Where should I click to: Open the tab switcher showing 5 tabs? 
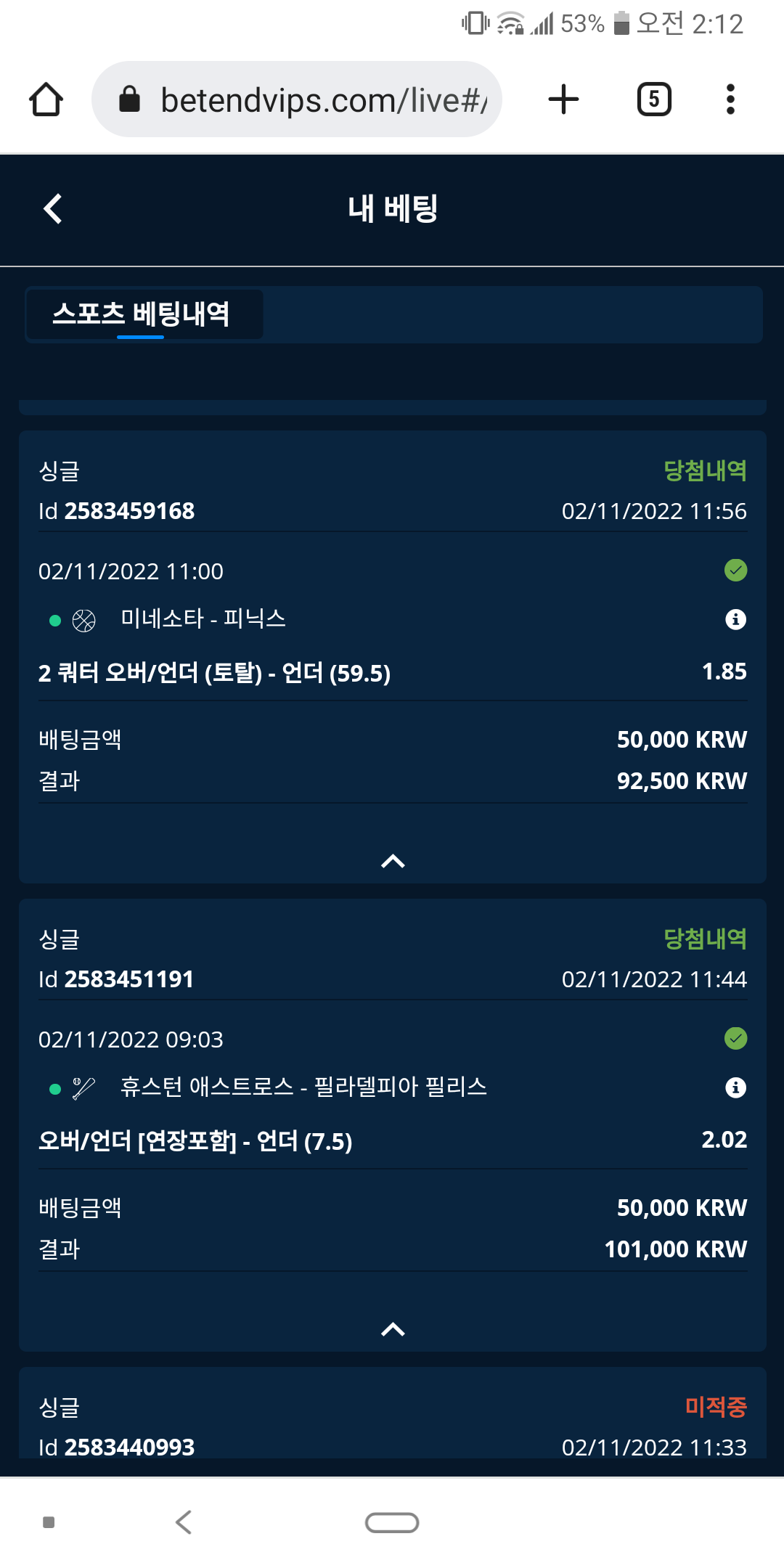point(654,99)
